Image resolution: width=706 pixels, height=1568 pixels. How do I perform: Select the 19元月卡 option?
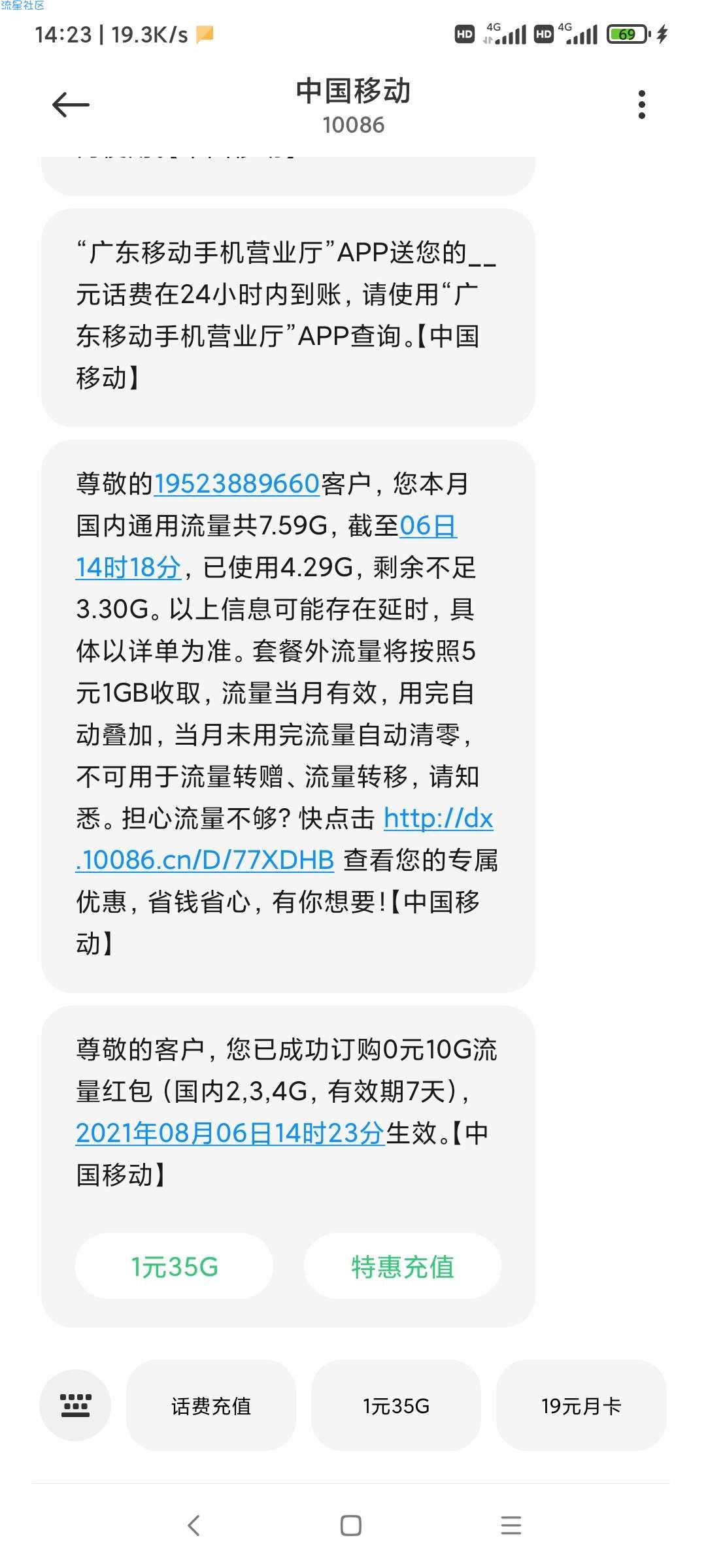coord(581,1406)
